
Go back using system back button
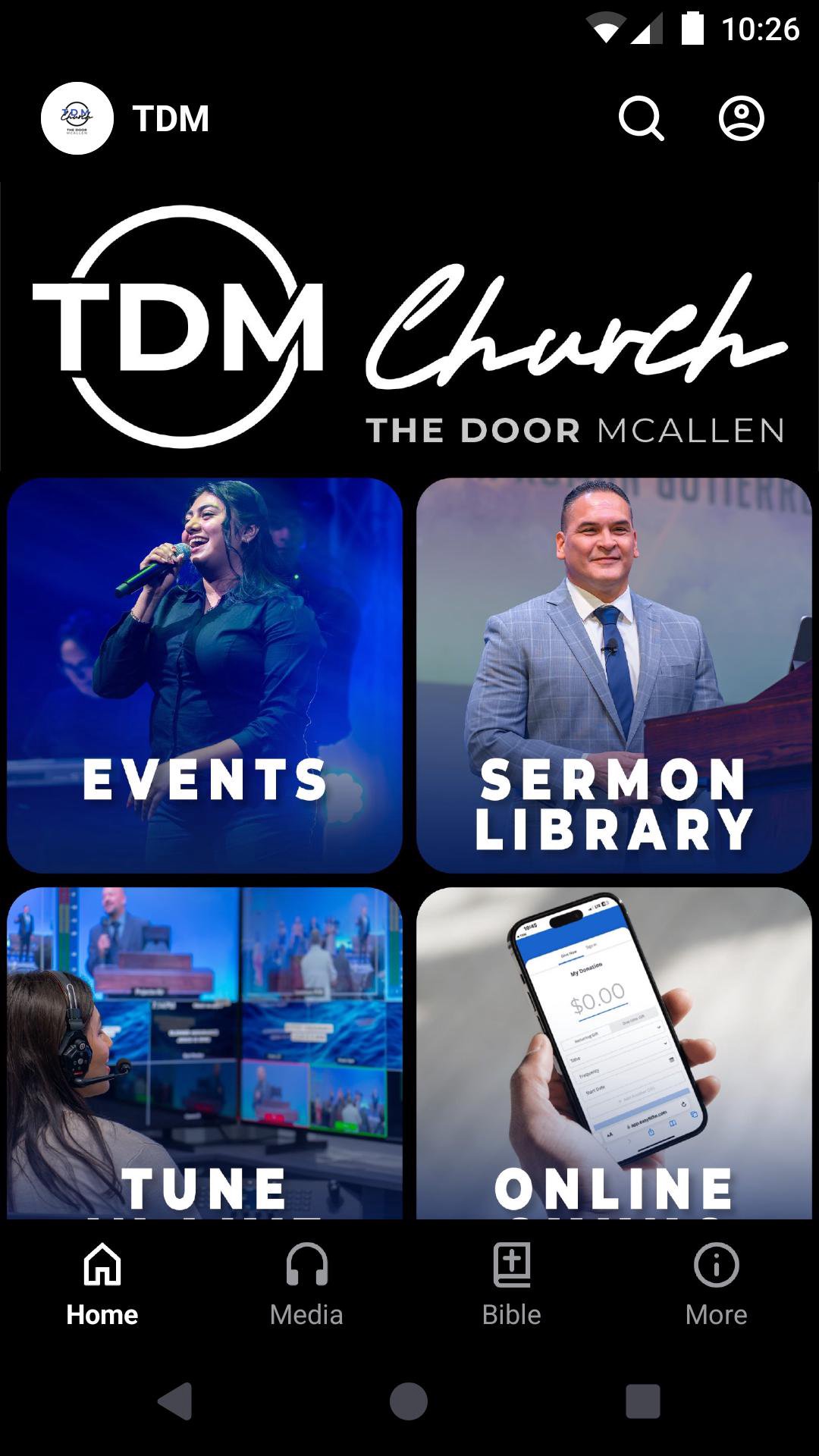tap(175, 1400)
